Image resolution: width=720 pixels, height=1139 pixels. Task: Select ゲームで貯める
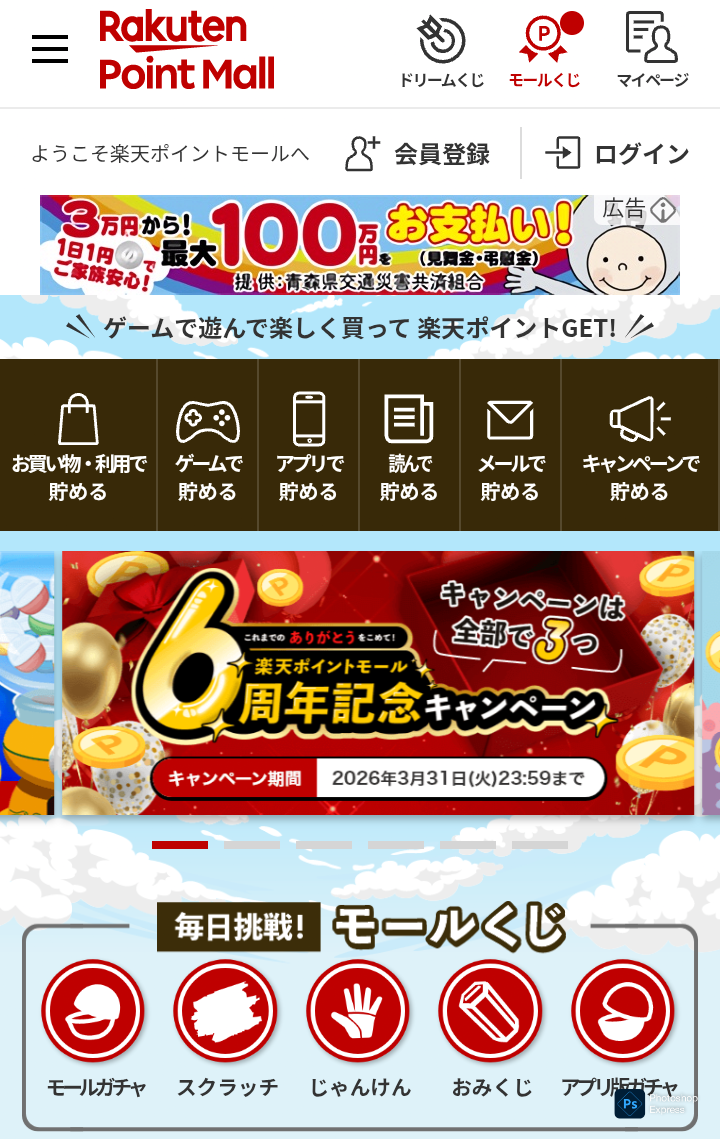(208, 446)
